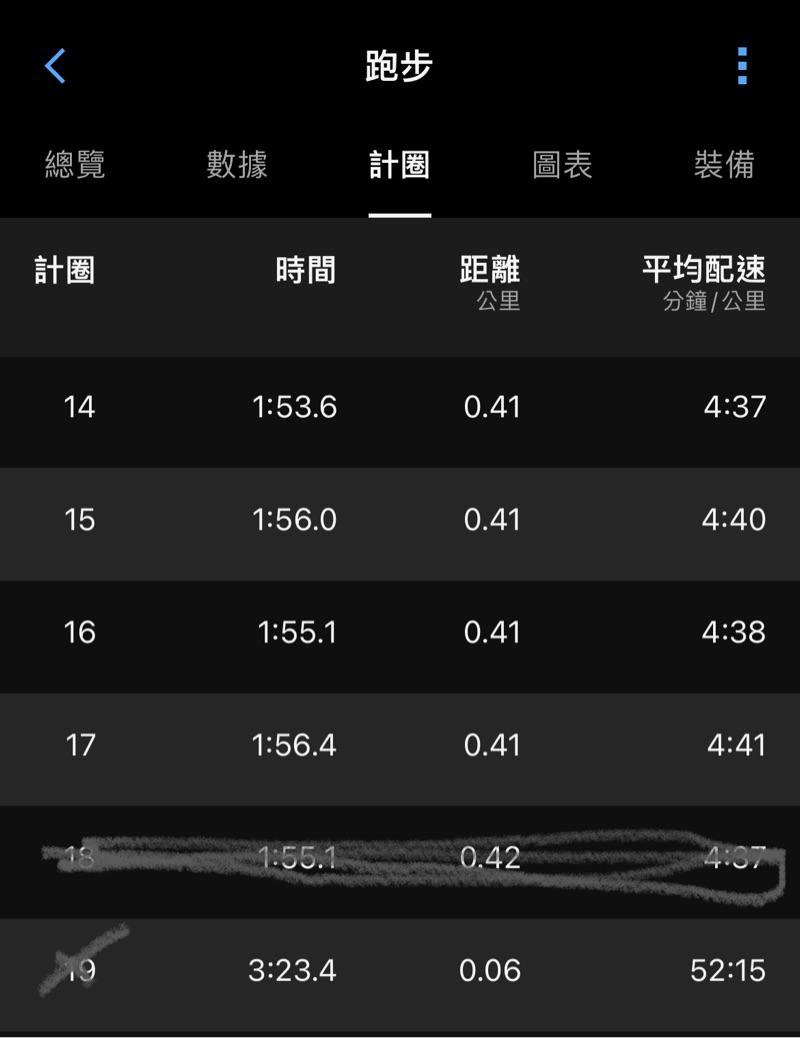Open the three-dot overflow menu

pyautogui.click(x=742, y=66)
